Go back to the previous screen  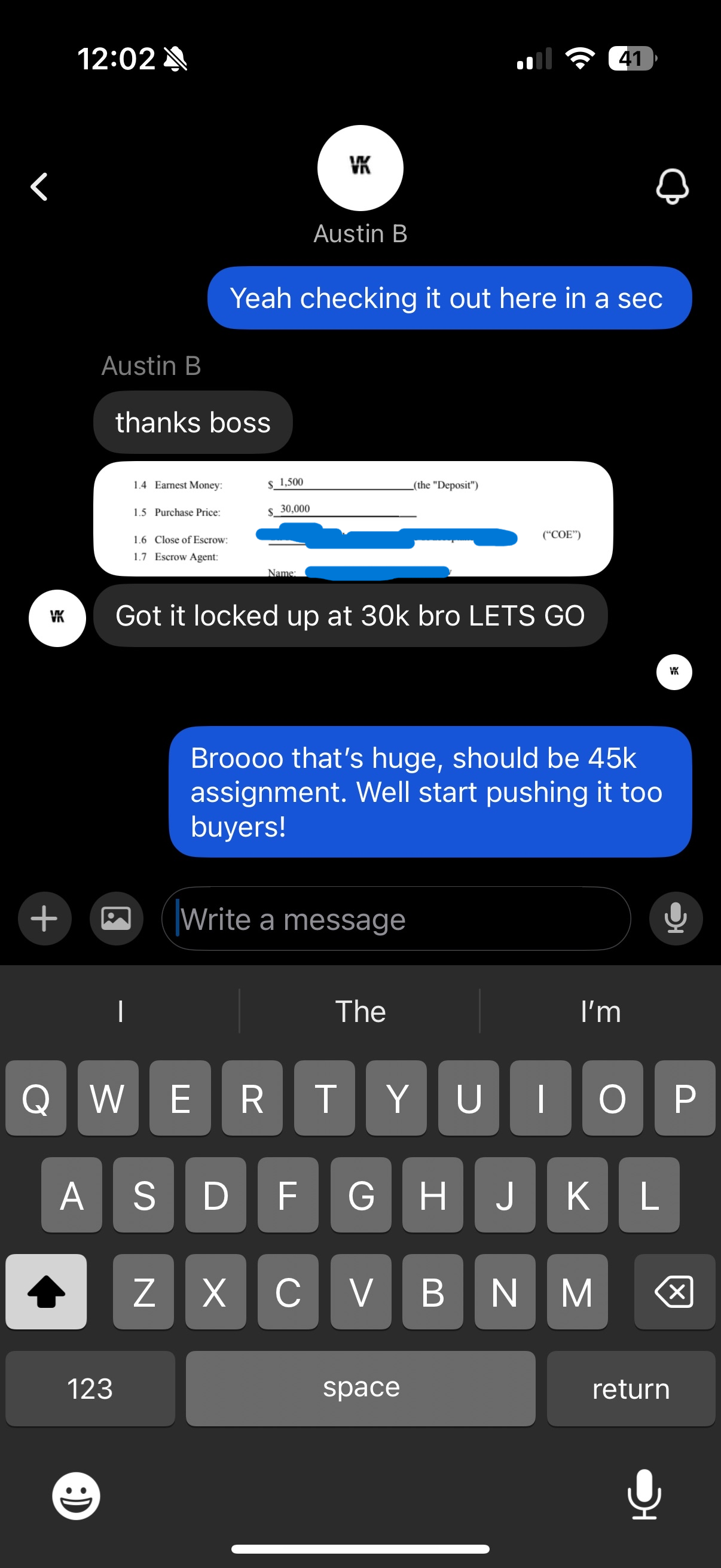39,186
